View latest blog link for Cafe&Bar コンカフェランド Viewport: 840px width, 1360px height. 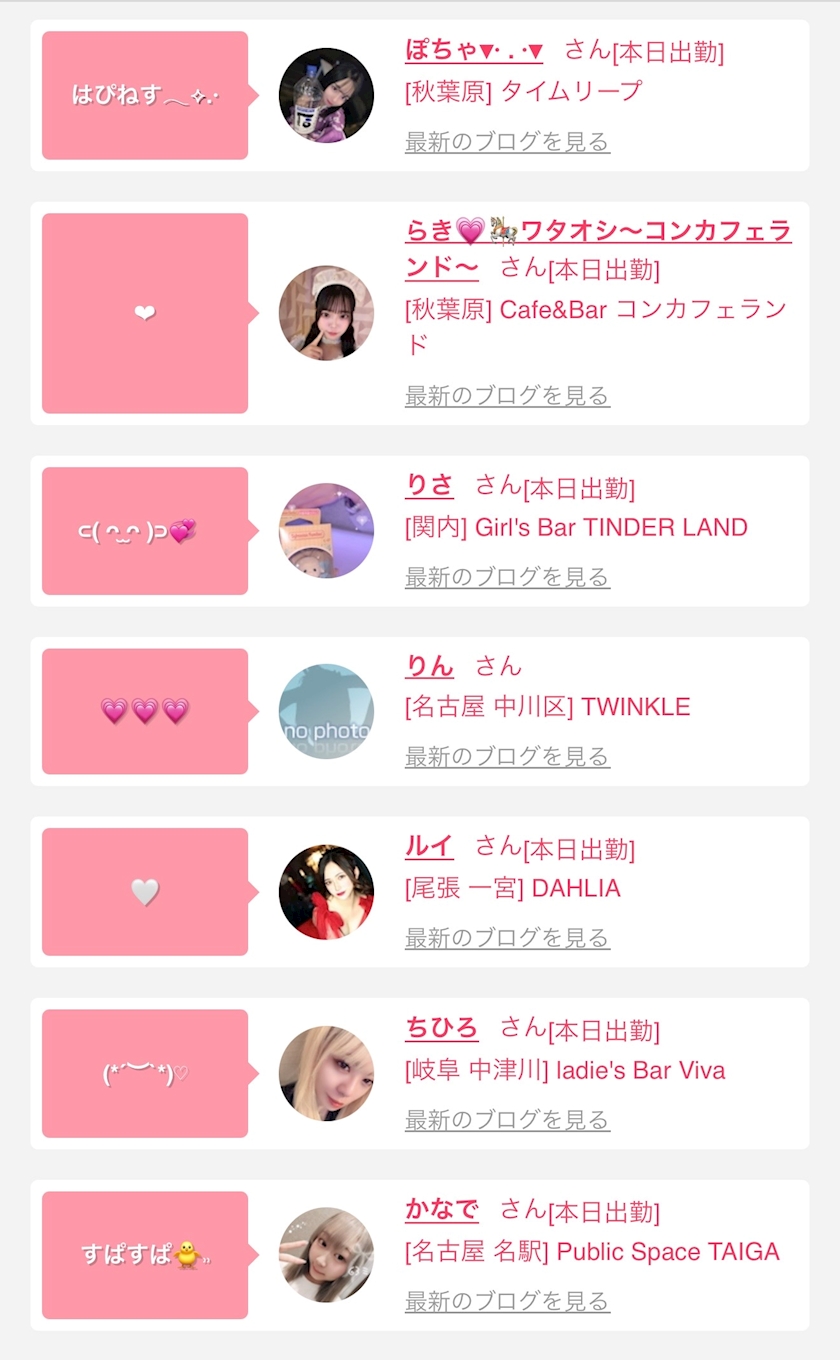tap(507, 396)
